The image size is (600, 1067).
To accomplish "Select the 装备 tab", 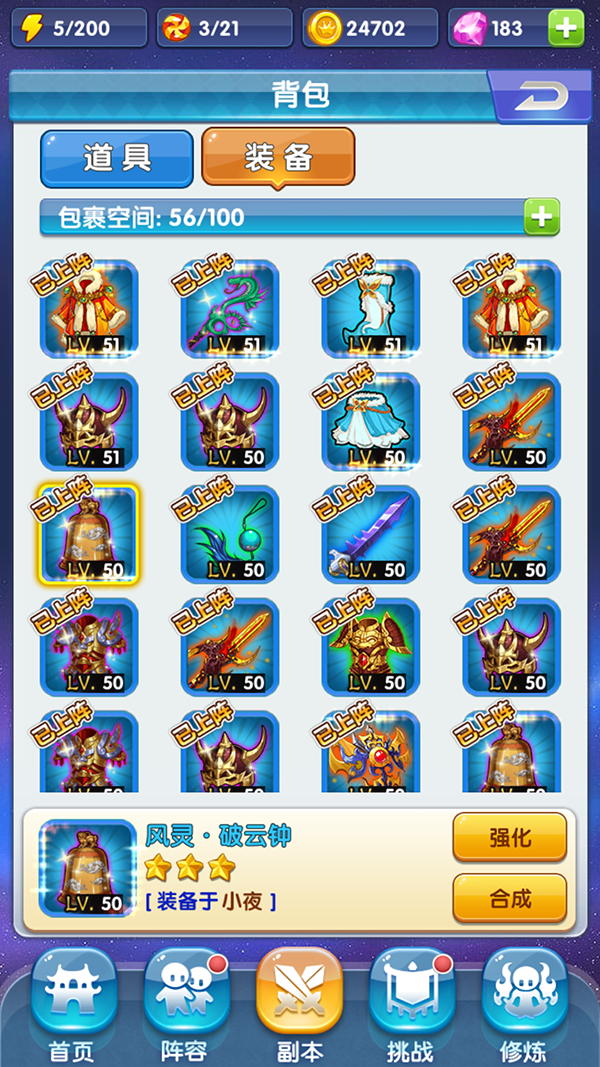I will (277, 157).
